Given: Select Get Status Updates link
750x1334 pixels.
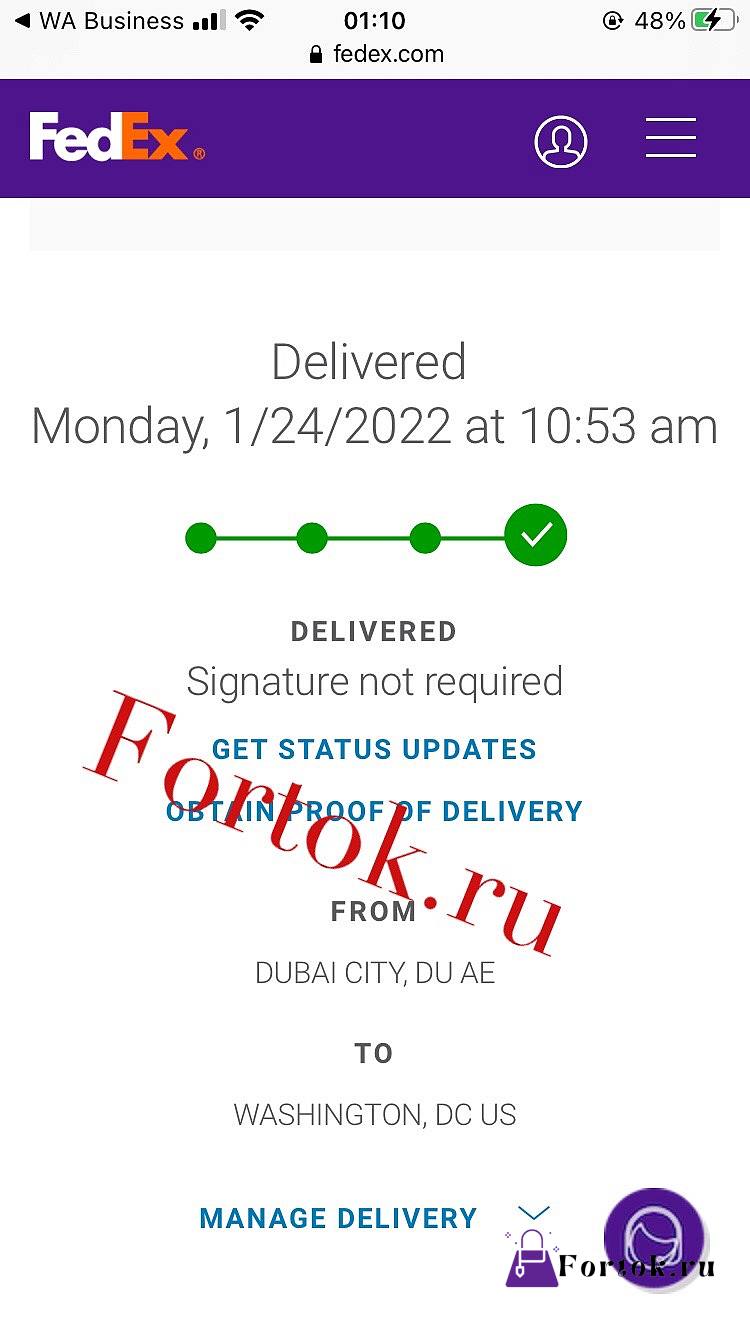Looking at the screenshot, I should (374, 749).
